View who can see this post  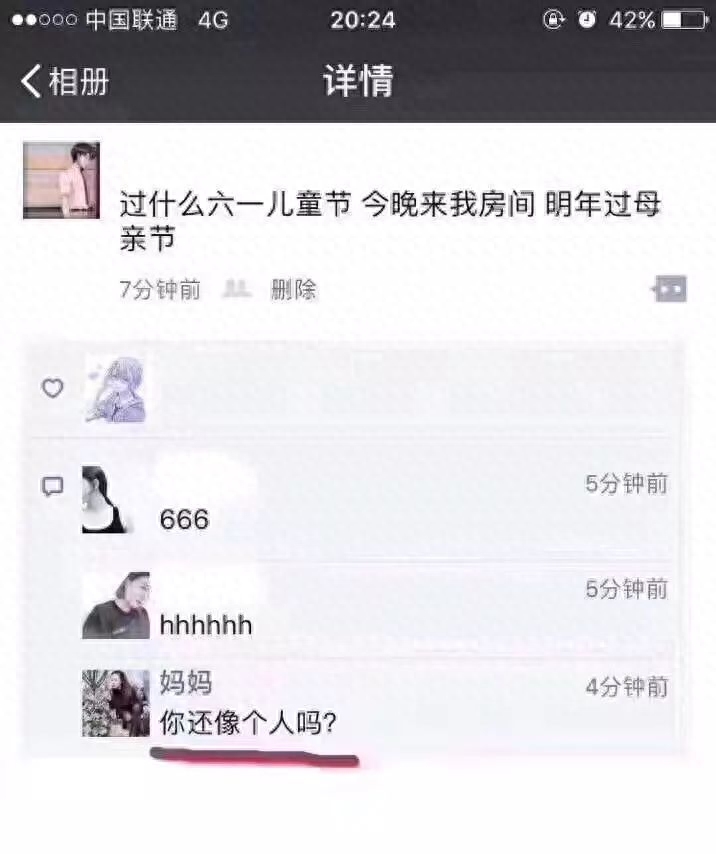(237, 290)
